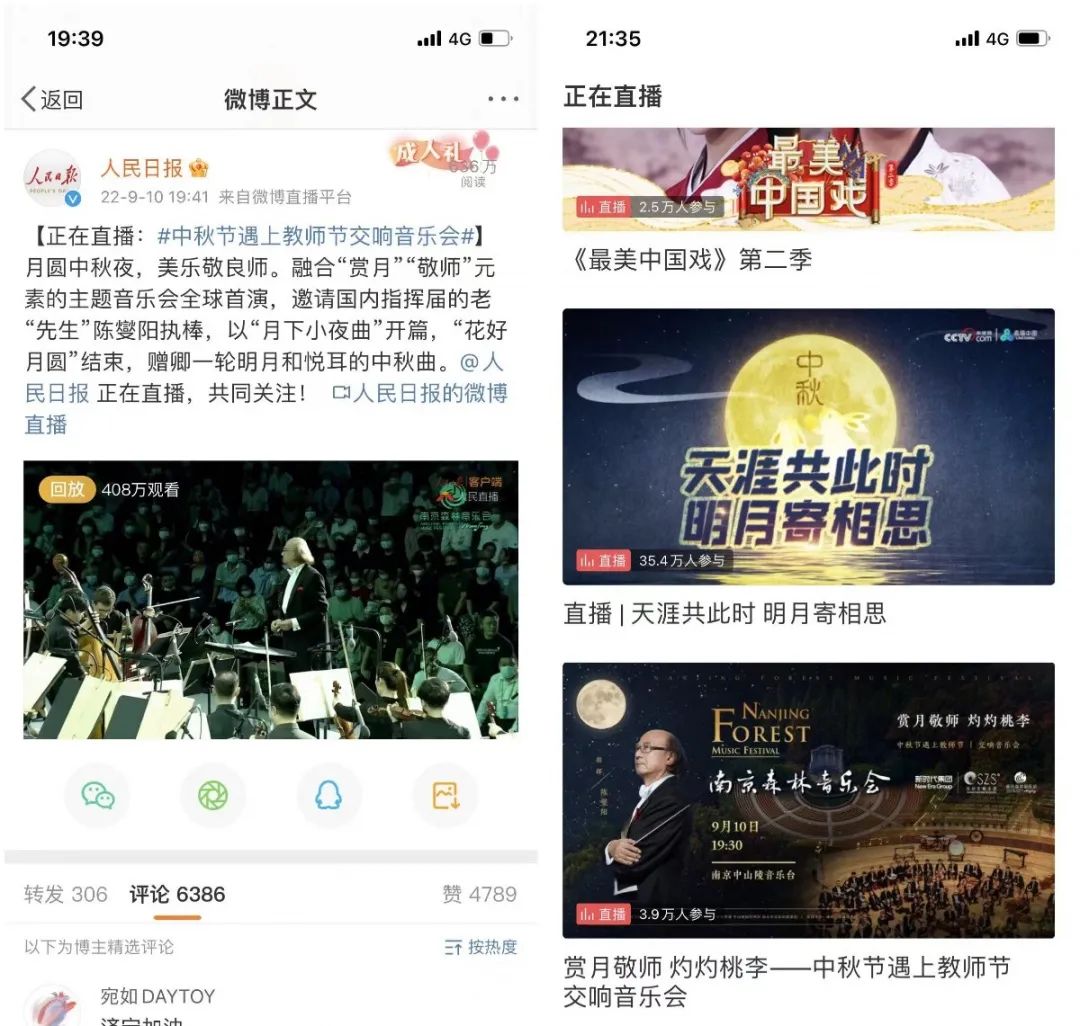Like the post via 赞 4789
The image size is (1080, 1026).
pyautogui.click(x=480, y=894)
